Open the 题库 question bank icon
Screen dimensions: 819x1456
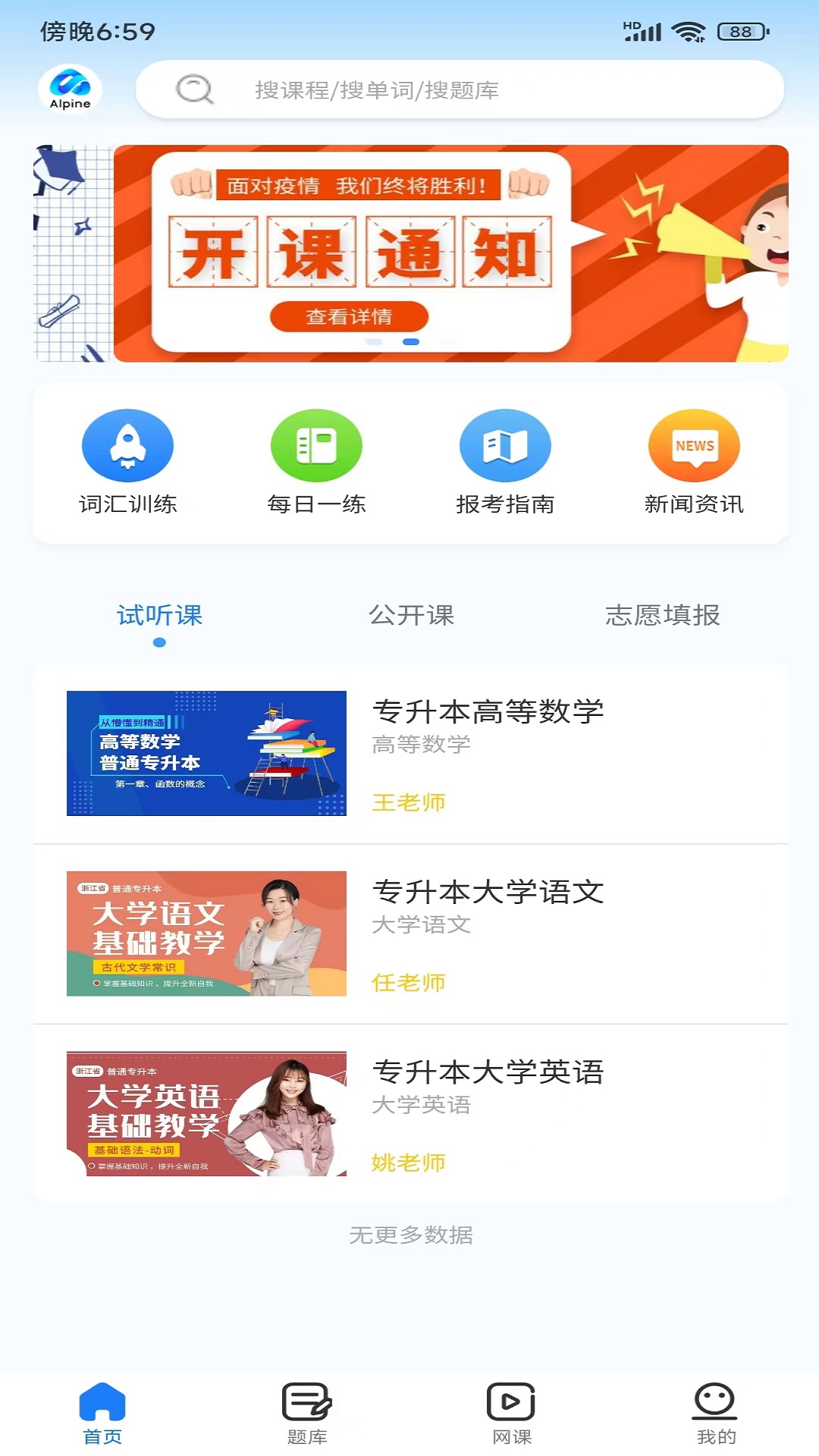pyautogui.click(x=306, y=1407)
